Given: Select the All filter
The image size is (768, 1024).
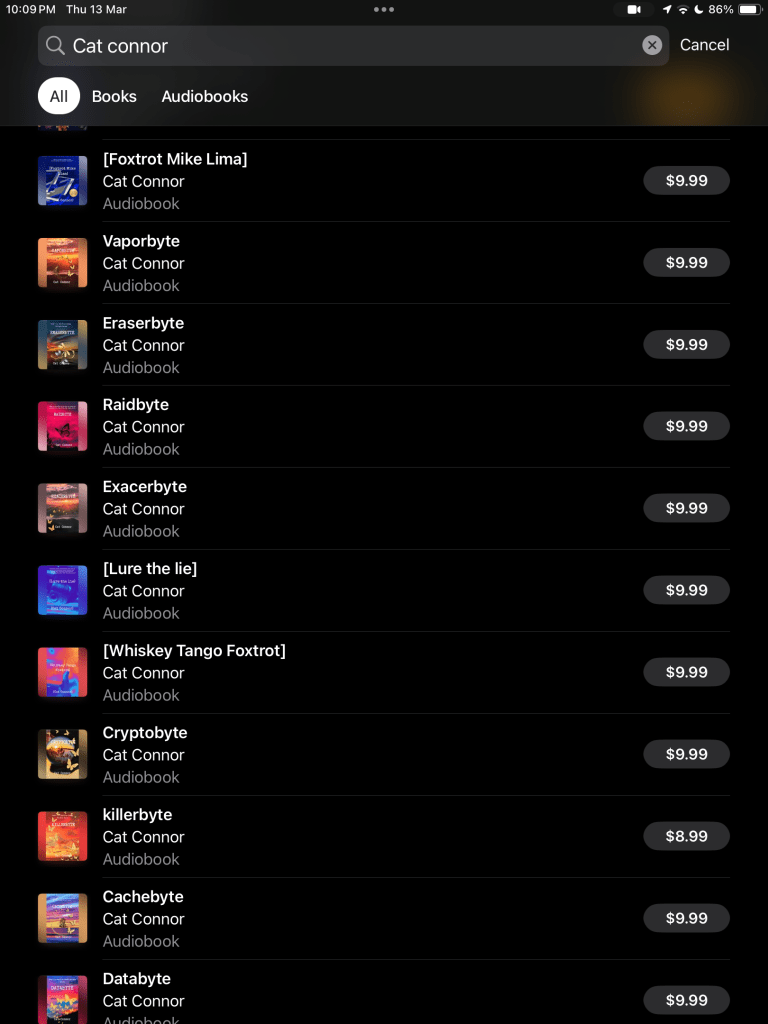Looking at the screenshot, I should tap(59, 96).
